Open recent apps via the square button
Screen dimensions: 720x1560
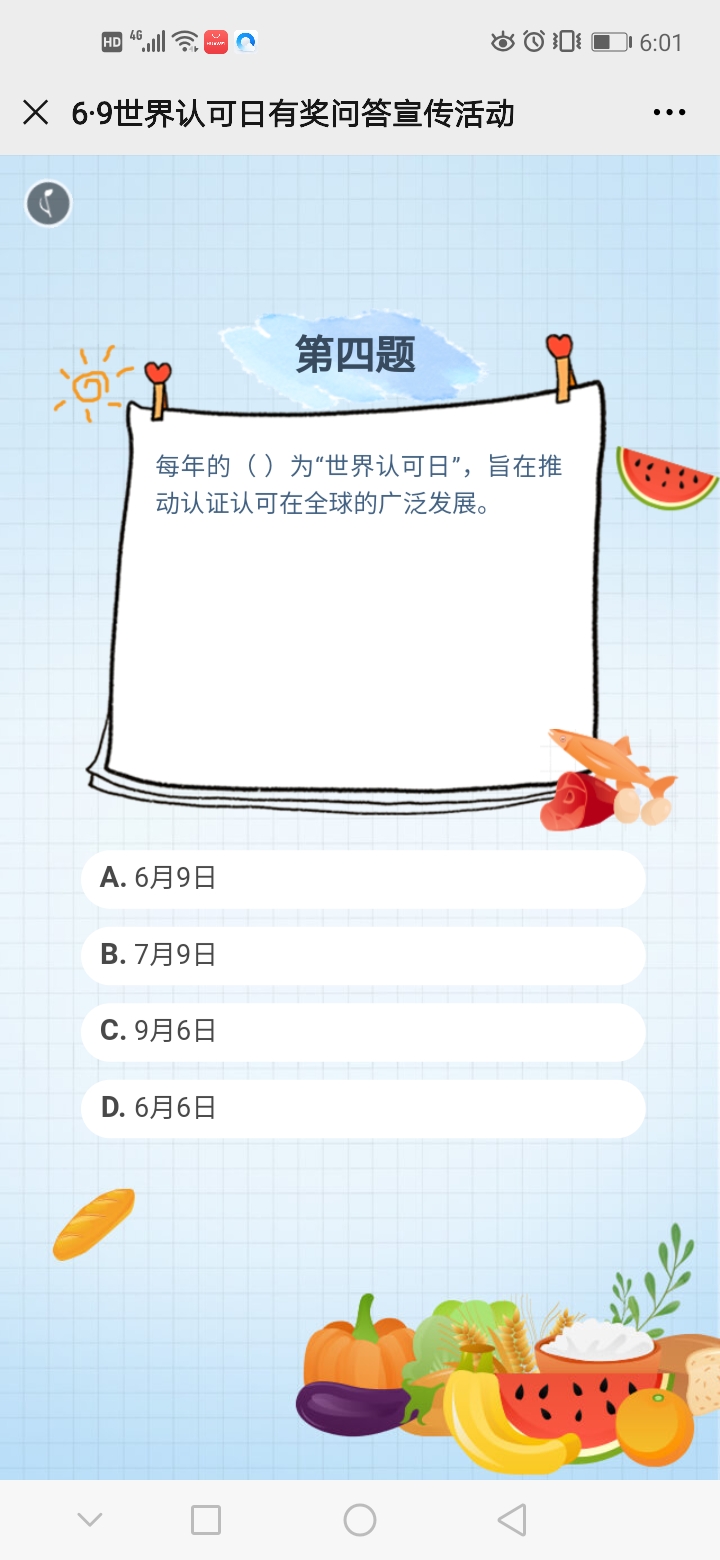206,1520
